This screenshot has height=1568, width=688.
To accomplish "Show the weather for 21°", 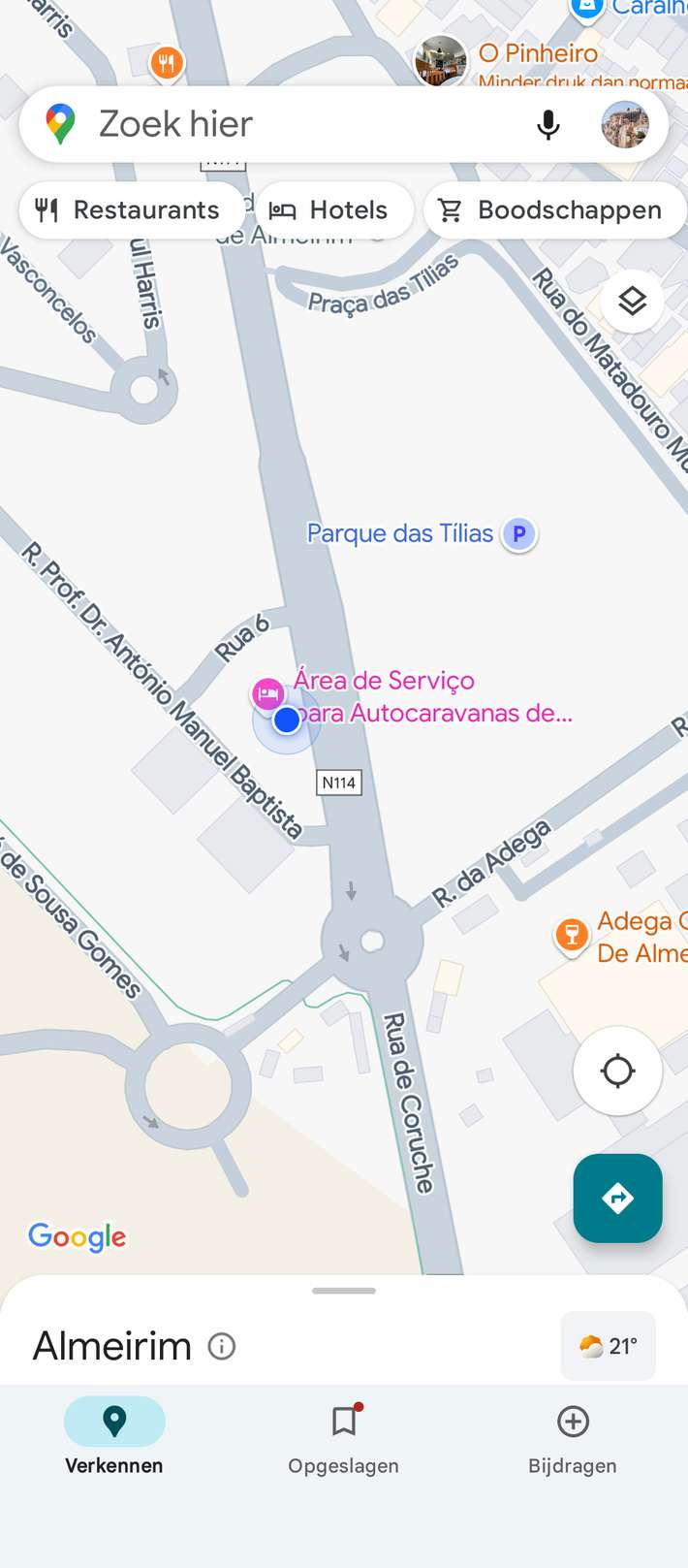I will tap(608, 1346).
